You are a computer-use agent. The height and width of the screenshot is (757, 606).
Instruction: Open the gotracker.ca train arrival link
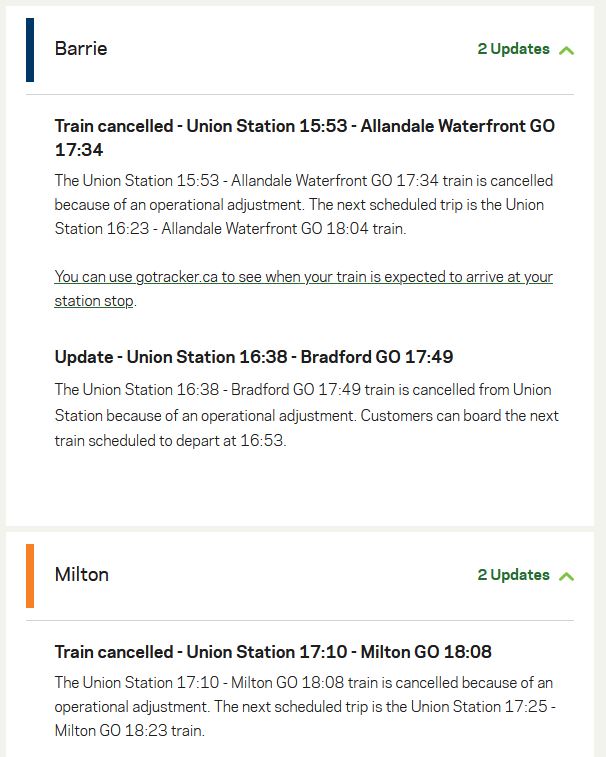303,277
